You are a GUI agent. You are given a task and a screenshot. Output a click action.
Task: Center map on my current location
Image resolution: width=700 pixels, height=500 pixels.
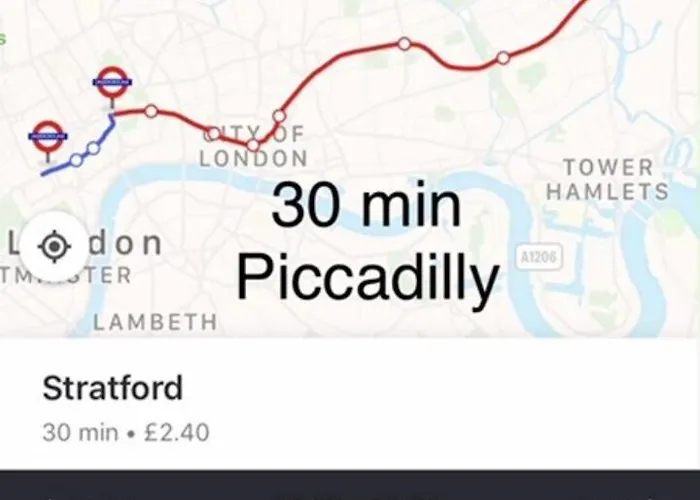point(55,245)
